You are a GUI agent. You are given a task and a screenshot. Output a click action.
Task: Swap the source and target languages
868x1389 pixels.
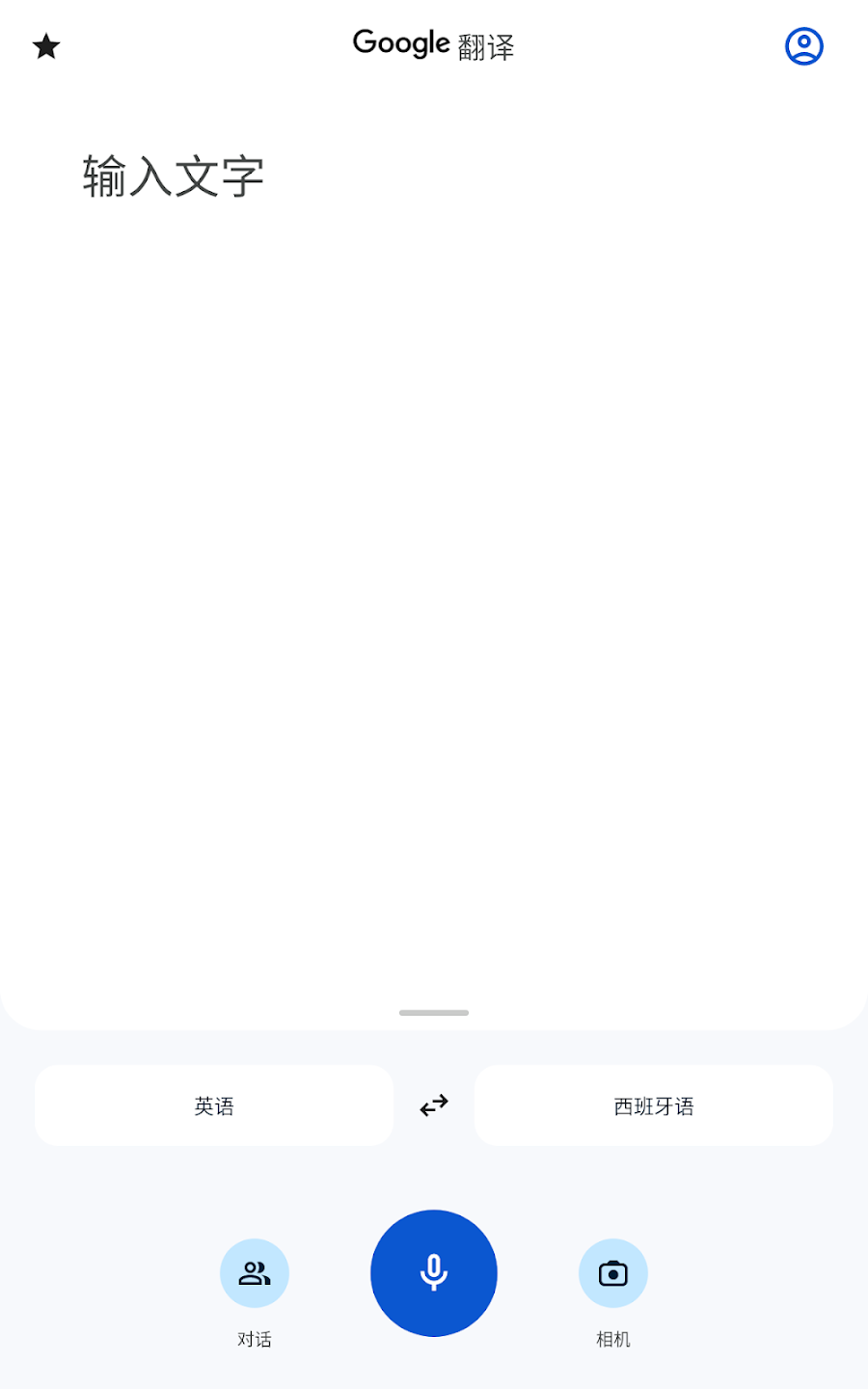pos(434,1105)
